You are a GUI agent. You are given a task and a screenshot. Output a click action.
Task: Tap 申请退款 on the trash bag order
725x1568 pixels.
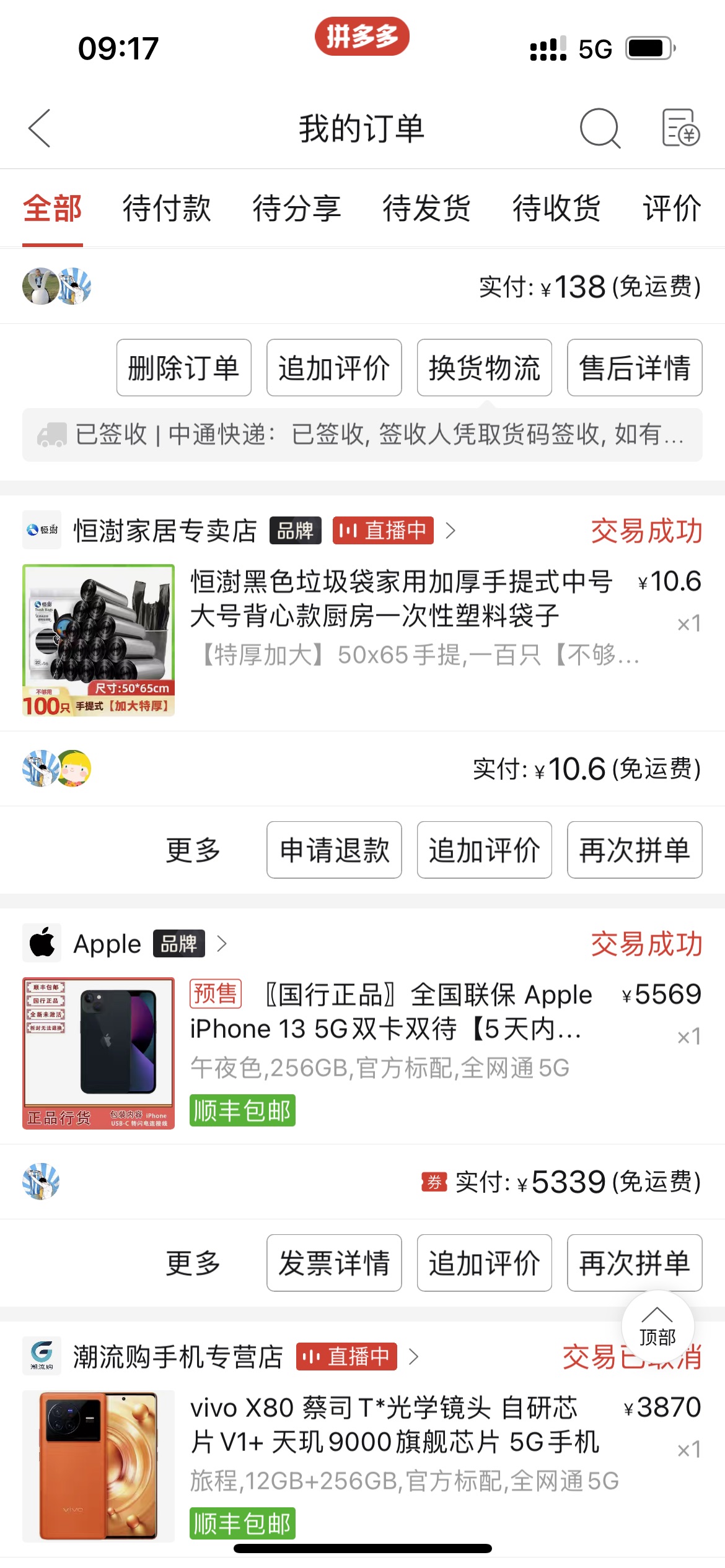pos(333,850)
